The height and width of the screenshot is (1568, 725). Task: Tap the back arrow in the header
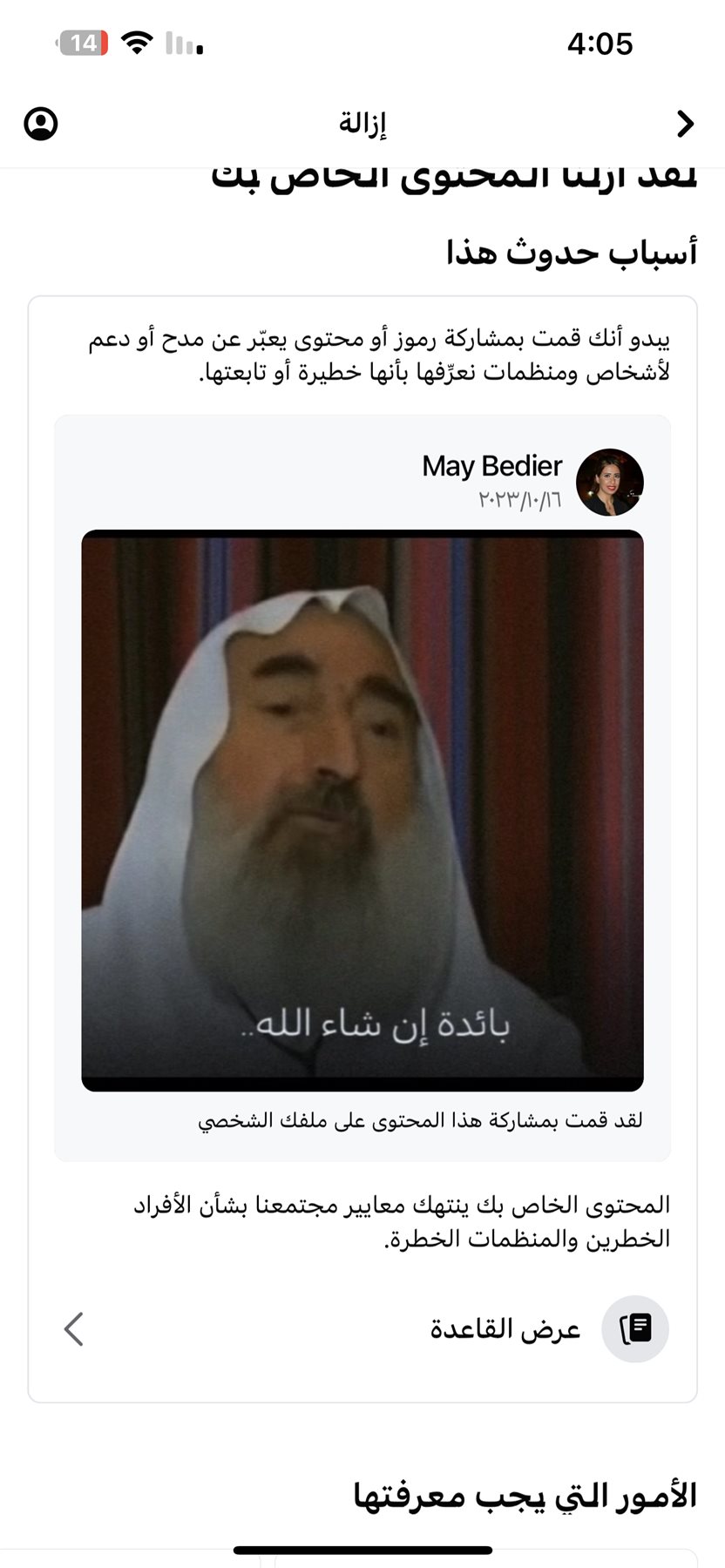686,125
